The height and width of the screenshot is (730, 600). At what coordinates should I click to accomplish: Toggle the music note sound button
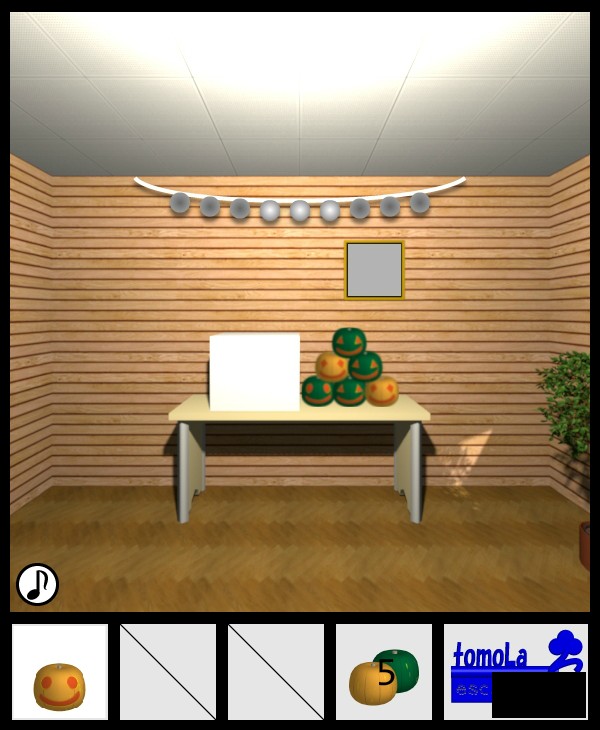(x=37, y=584)
